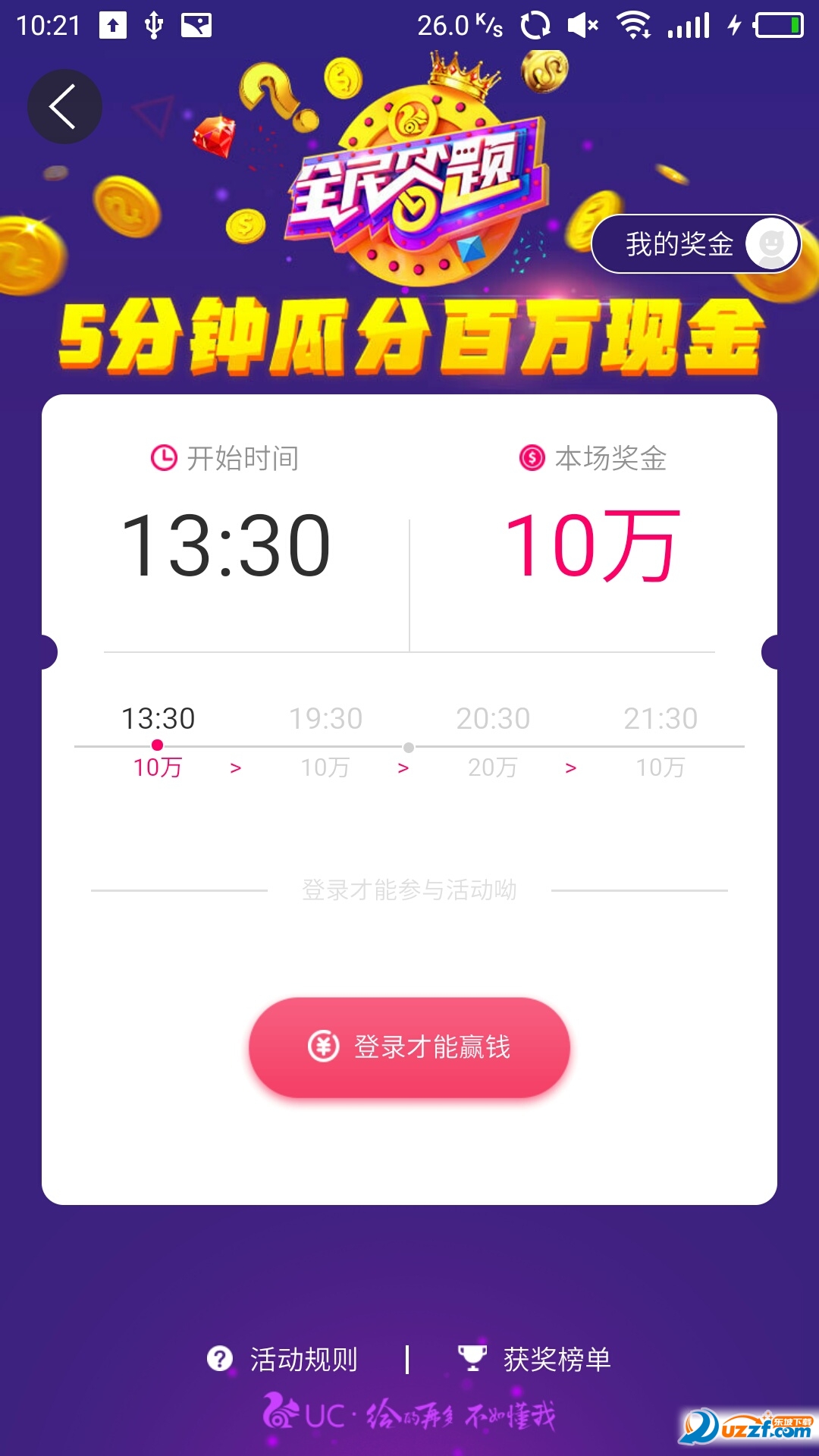Go back using the arrow icon
Image resolution: width=819 pixels, height=1456 pixels.
point(64,106)
